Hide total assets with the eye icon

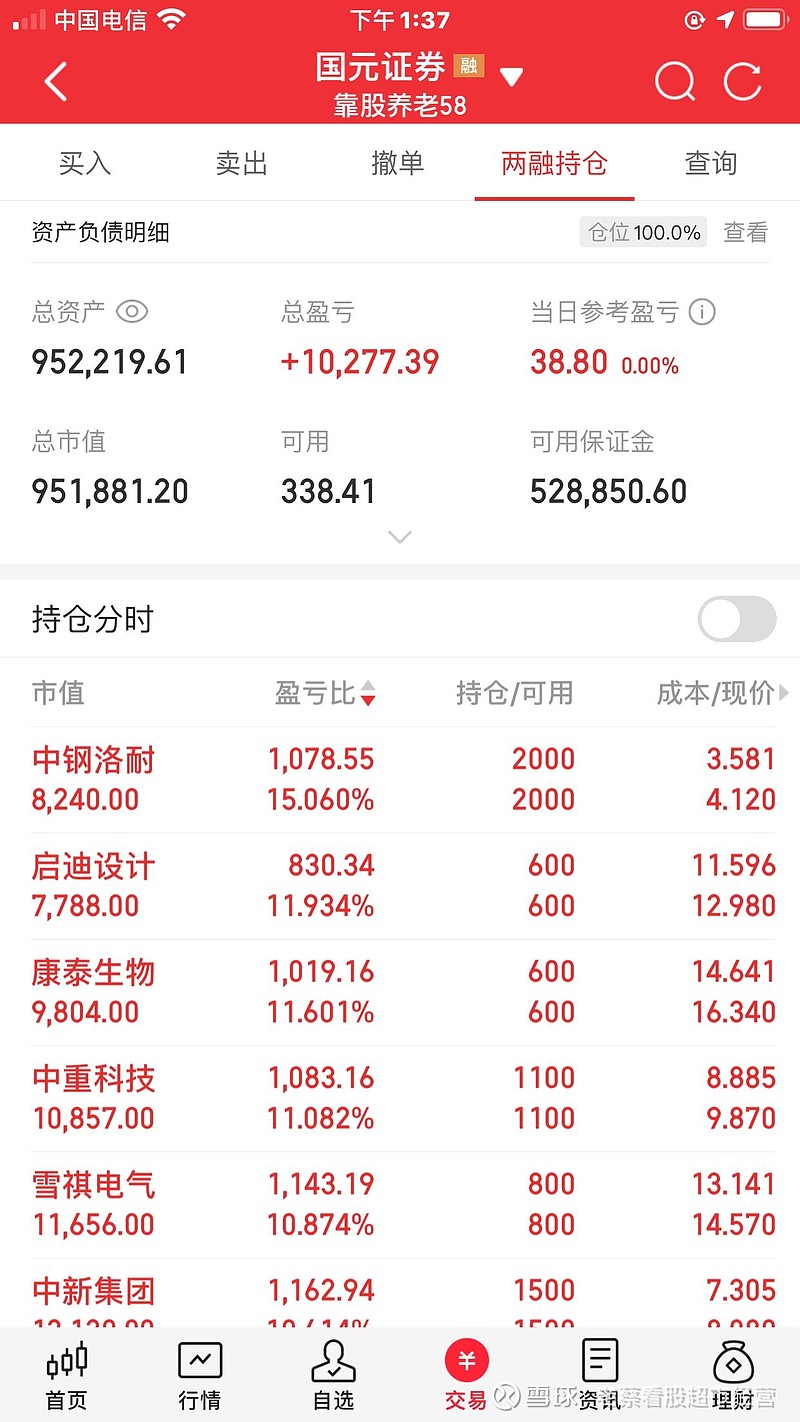coord(132,312)
